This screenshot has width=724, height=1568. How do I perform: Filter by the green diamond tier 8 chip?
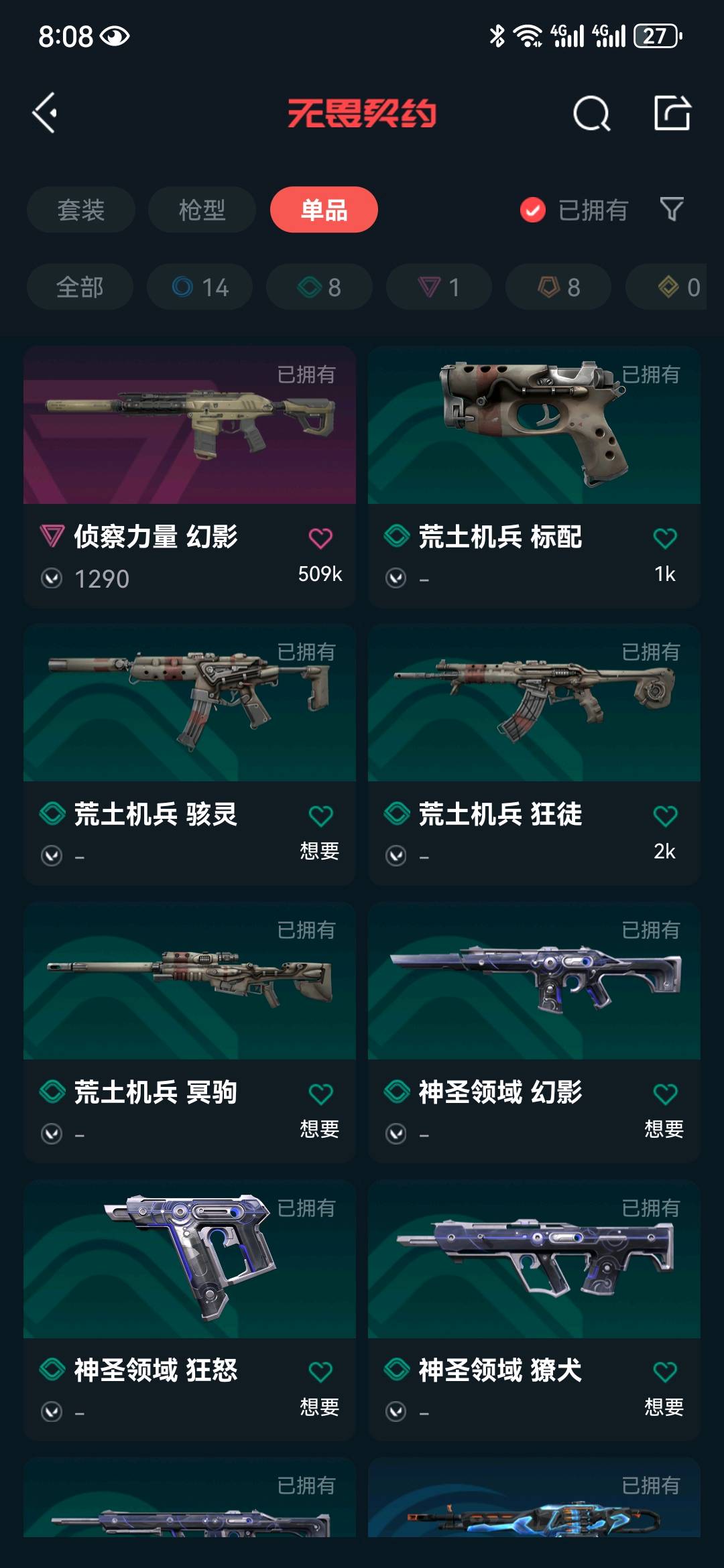pyautogui.click(x=319, y=287)
